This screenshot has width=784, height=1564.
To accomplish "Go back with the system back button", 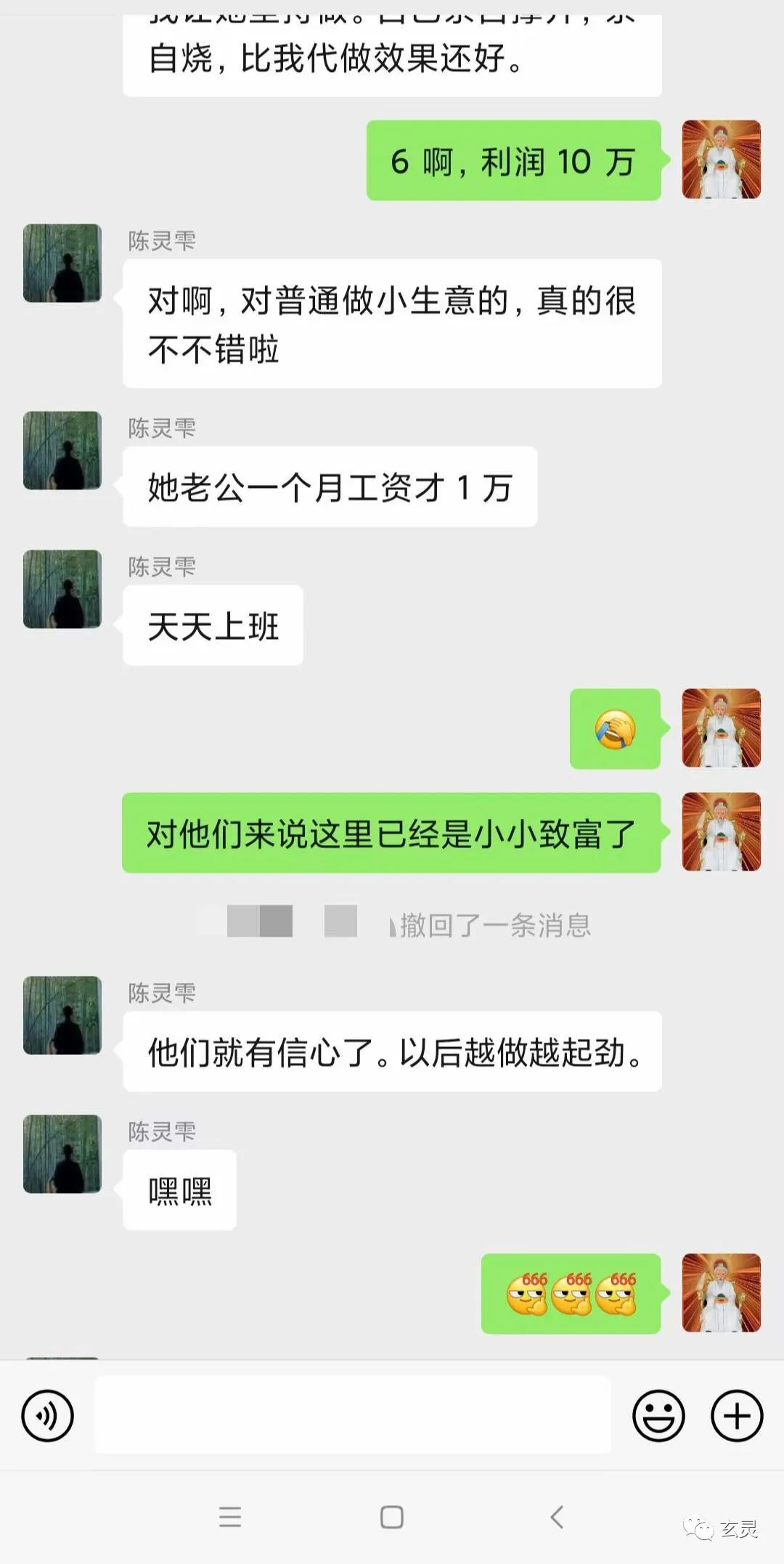I will [x=557, y=1517].
